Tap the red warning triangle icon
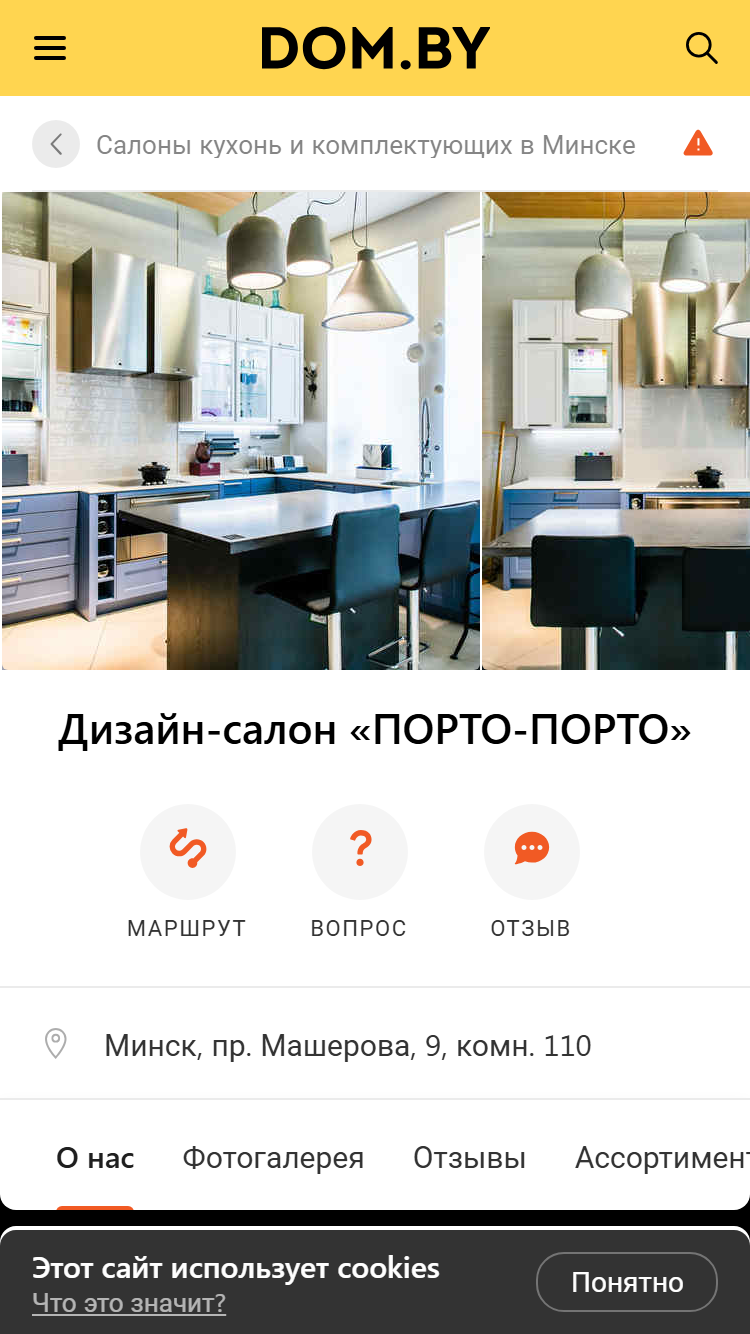Viewport: 750px width, 1334px height. coord(698,144)
